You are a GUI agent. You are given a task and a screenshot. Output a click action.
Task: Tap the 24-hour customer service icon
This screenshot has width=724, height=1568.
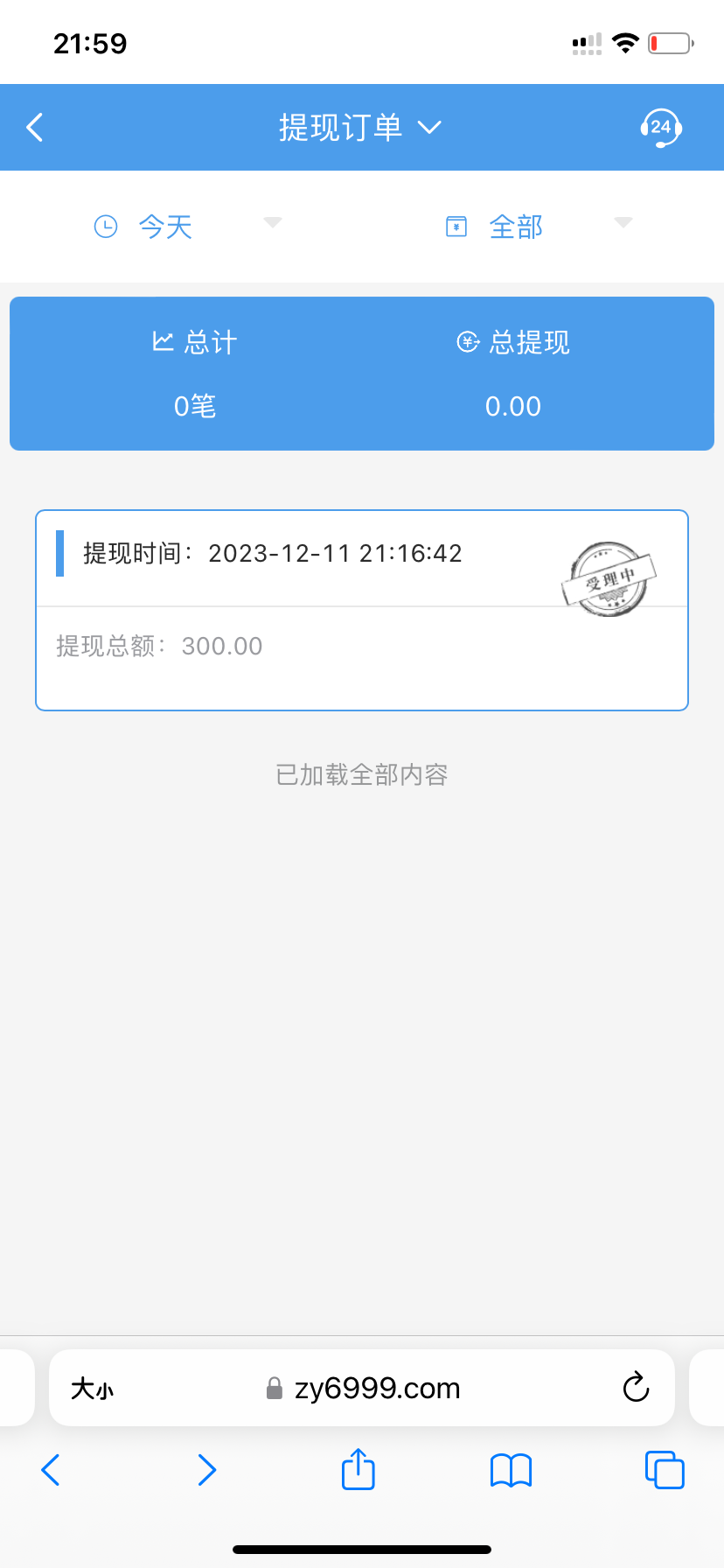(660, 127)
